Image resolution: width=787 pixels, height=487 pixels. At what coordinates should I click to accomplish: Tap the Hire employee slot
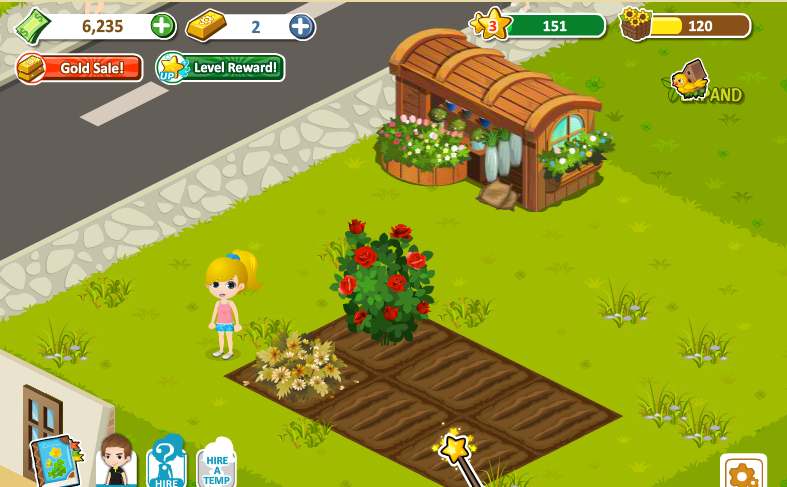coord(167,463)
